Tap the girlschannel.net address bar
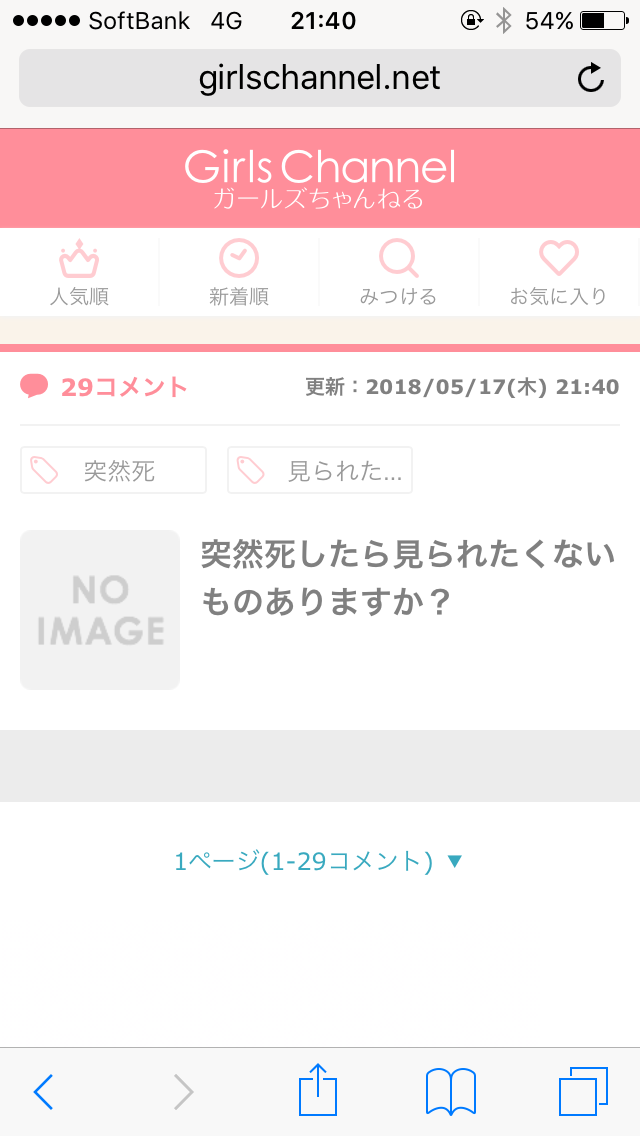This screenshot has height=1136, width=640. [320, 78]
